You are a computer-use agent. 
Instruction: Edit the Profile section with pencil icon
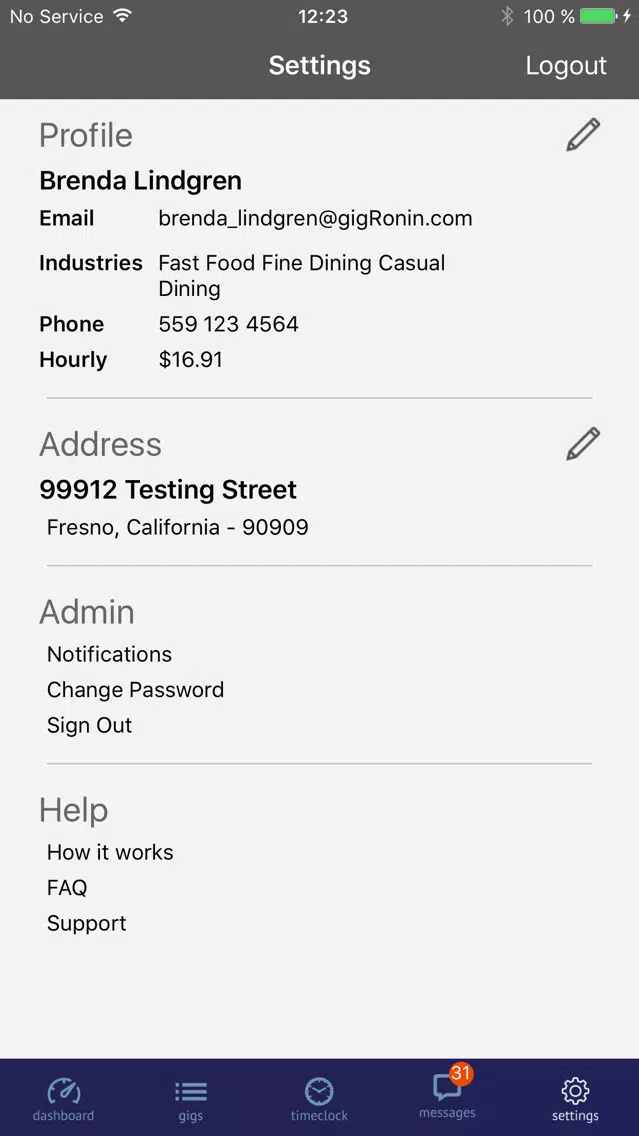(582, 135)
